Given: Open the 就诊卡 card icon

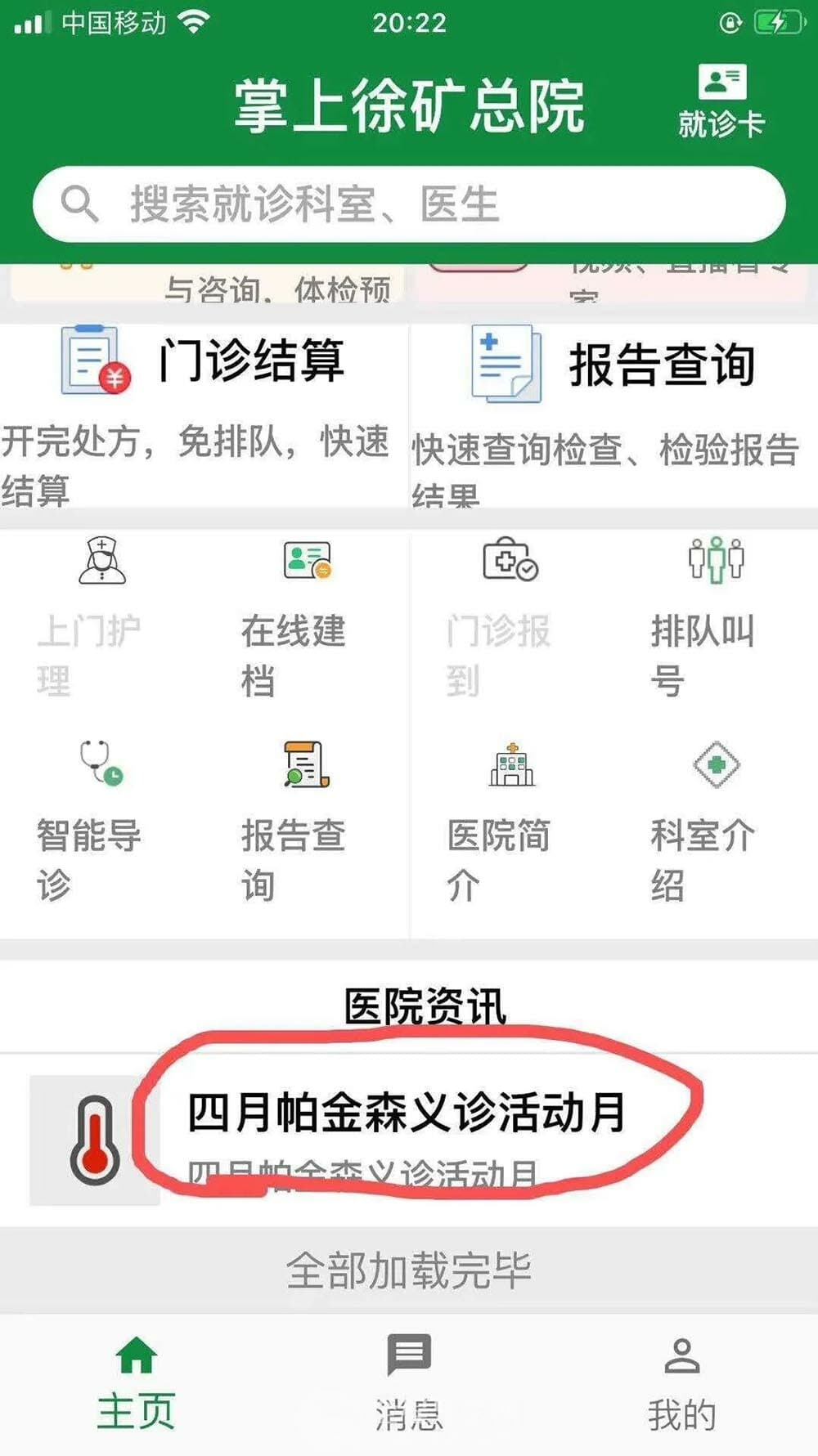Looking at the screenshot, I should point(721,101).
